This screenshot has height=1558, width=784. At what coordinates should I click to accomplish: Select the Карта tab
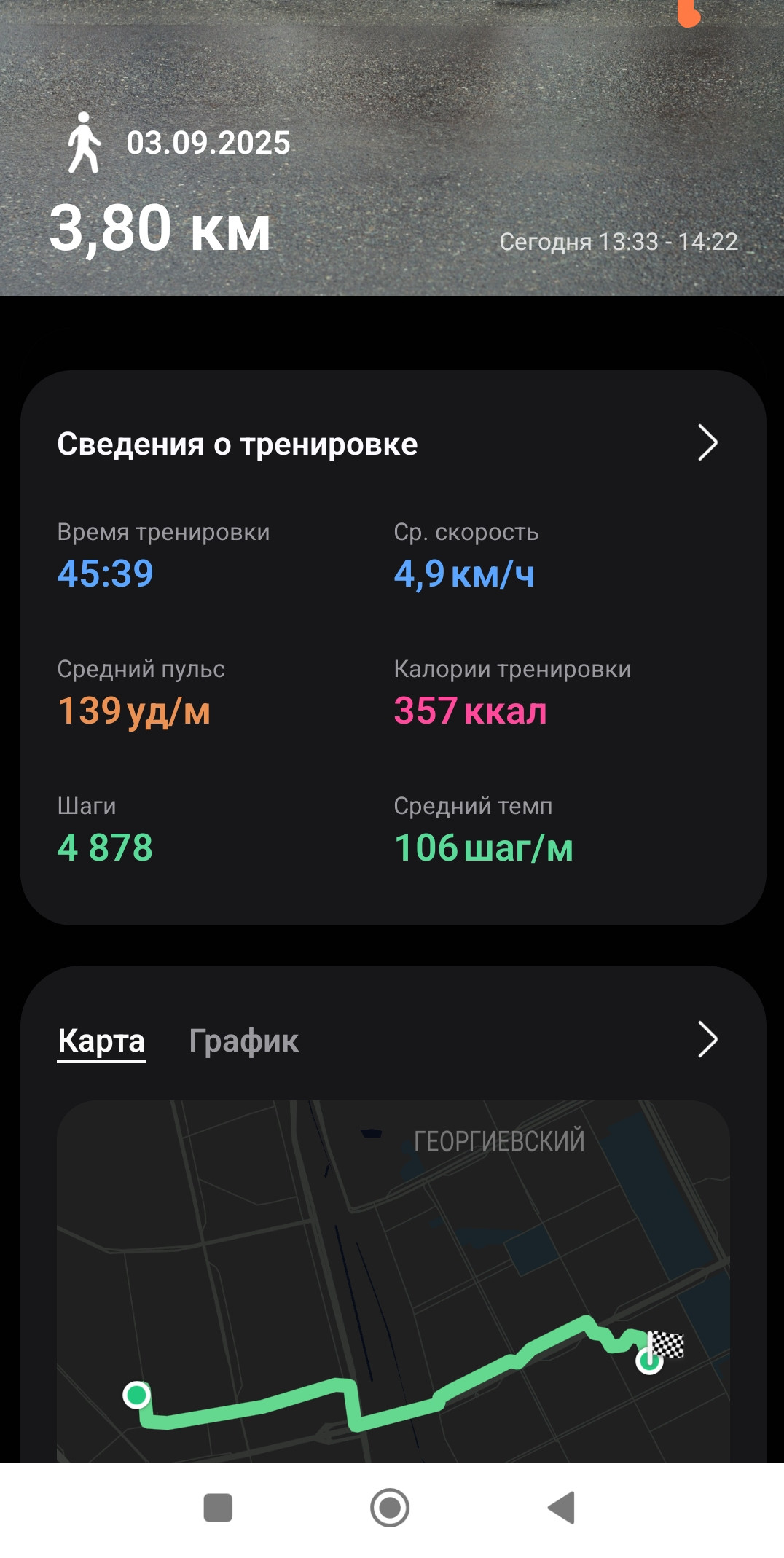(101, 1041)
